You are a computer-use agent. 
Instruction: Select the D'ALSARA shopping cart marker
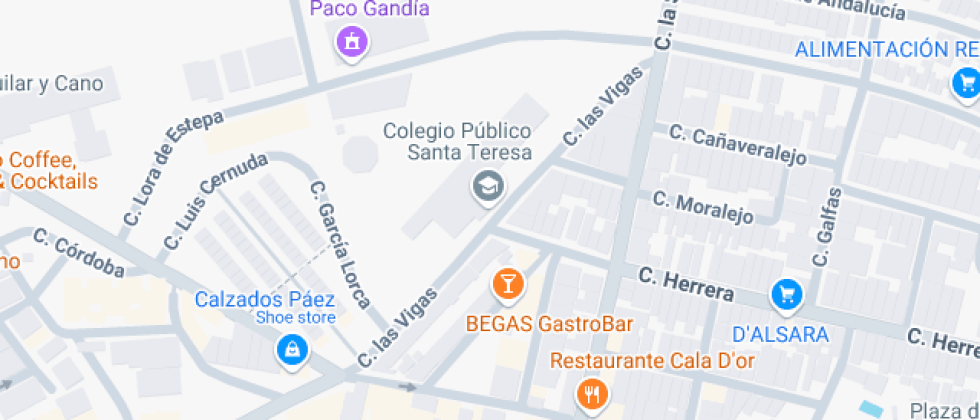[787, 294]
